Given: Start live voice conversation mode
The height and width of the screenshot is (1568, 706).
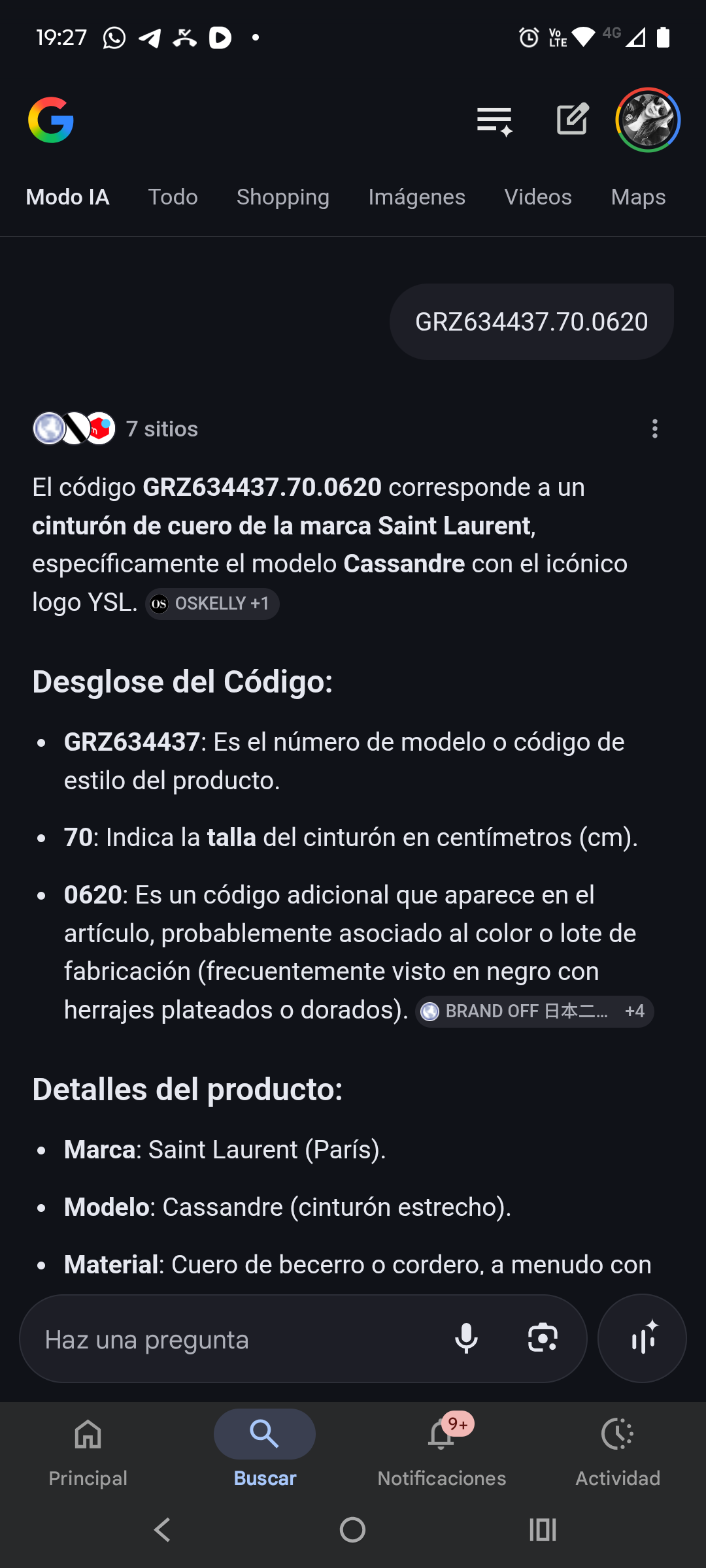Looking at the screenshot, I should pyautogui.click(x=642, y=1339).
